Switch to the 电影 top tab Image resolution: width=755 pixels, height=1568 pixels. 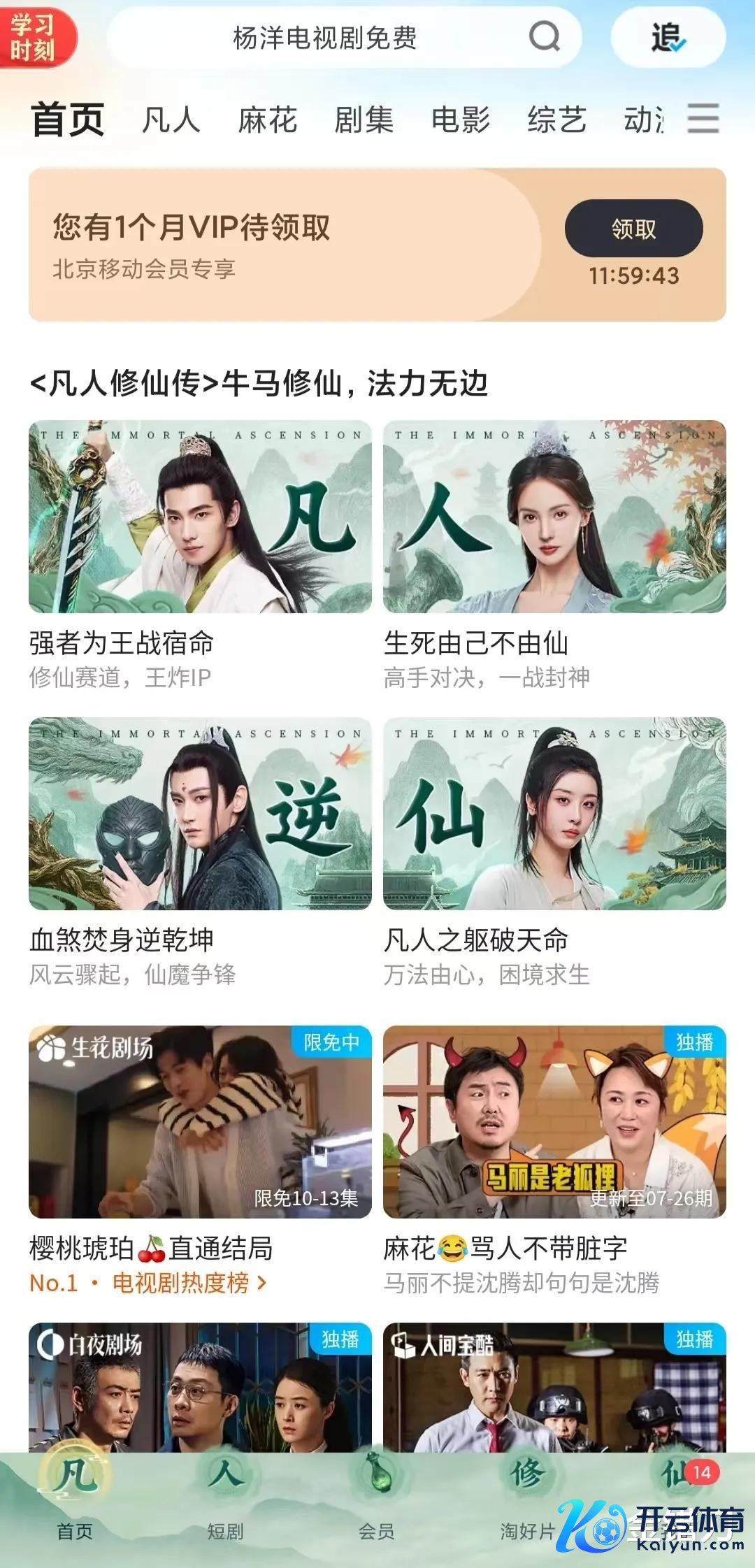point(461,120)
